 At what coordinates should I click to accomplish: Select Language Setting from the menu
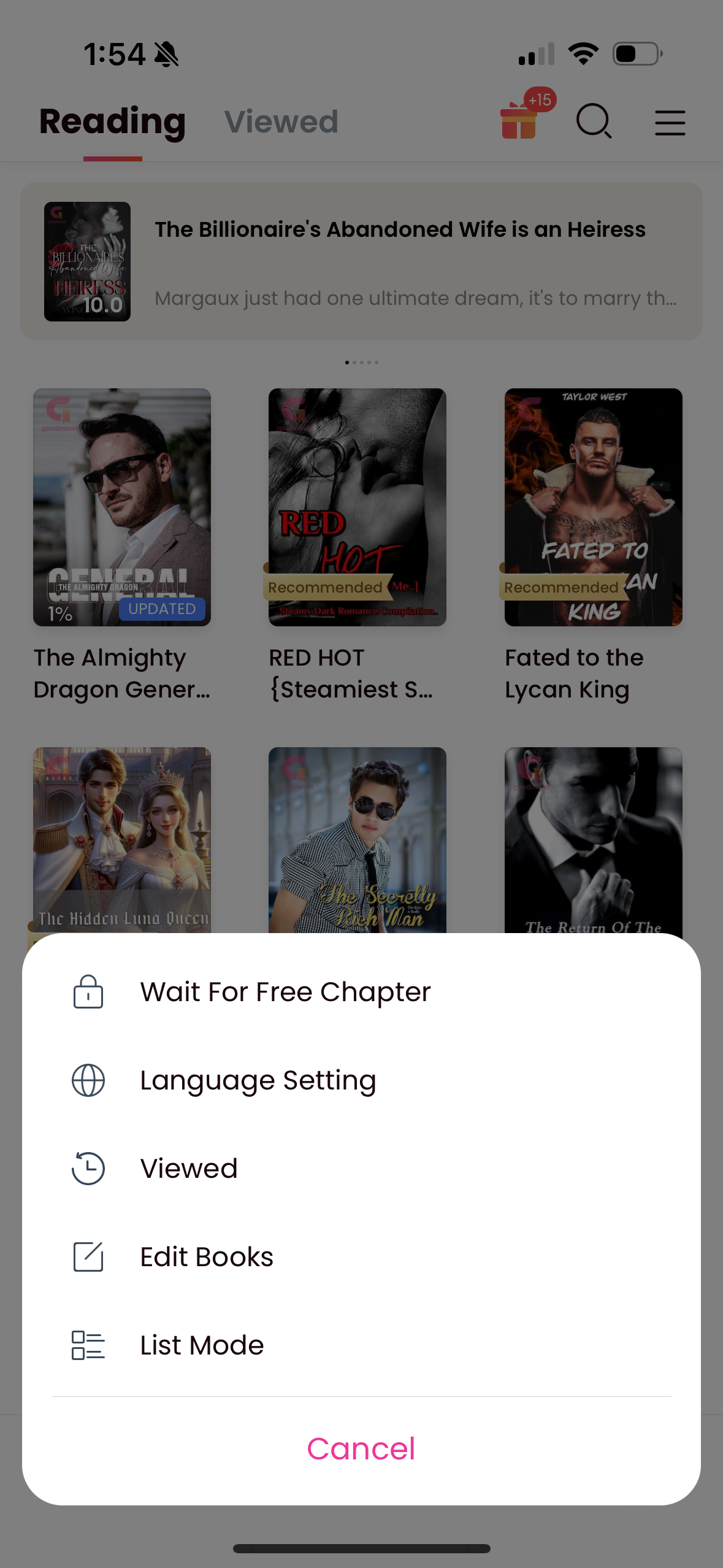tap(258, 1079)
